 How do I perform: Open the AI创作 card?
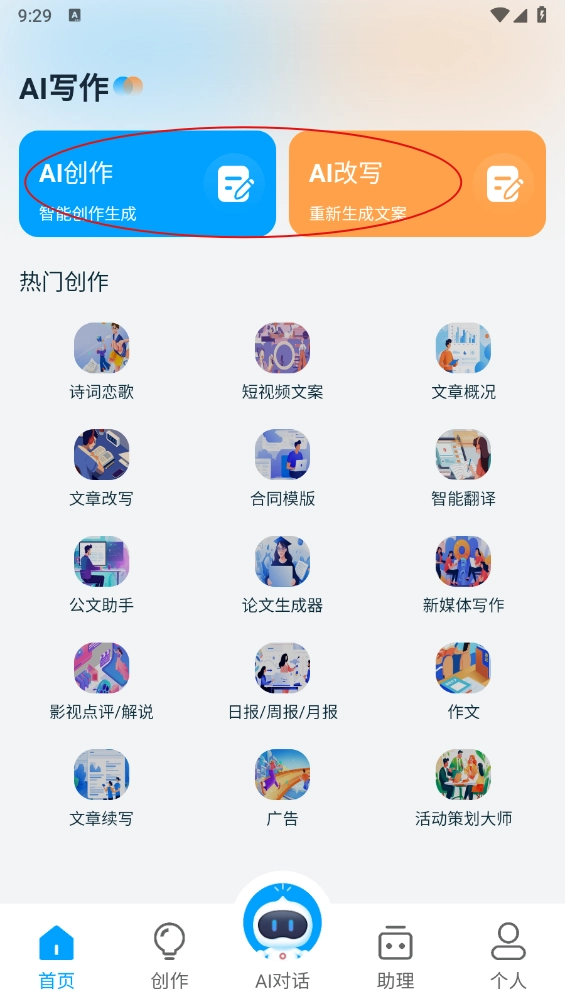(x=147, y=184)
